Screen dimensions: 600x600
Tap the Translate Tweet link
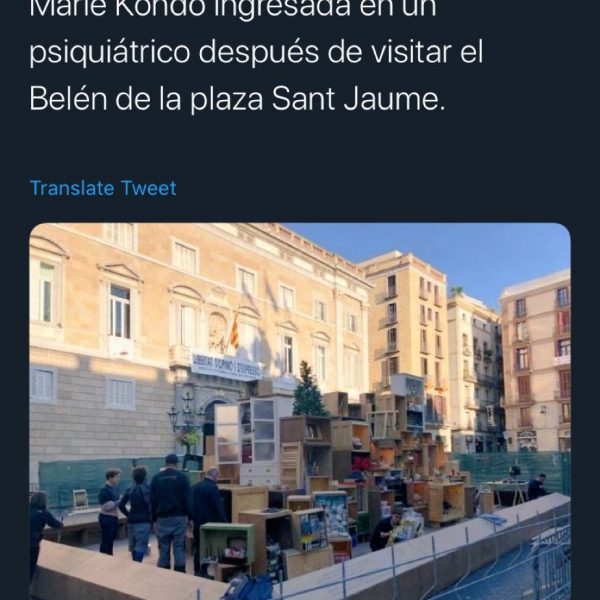coord(103,188)
